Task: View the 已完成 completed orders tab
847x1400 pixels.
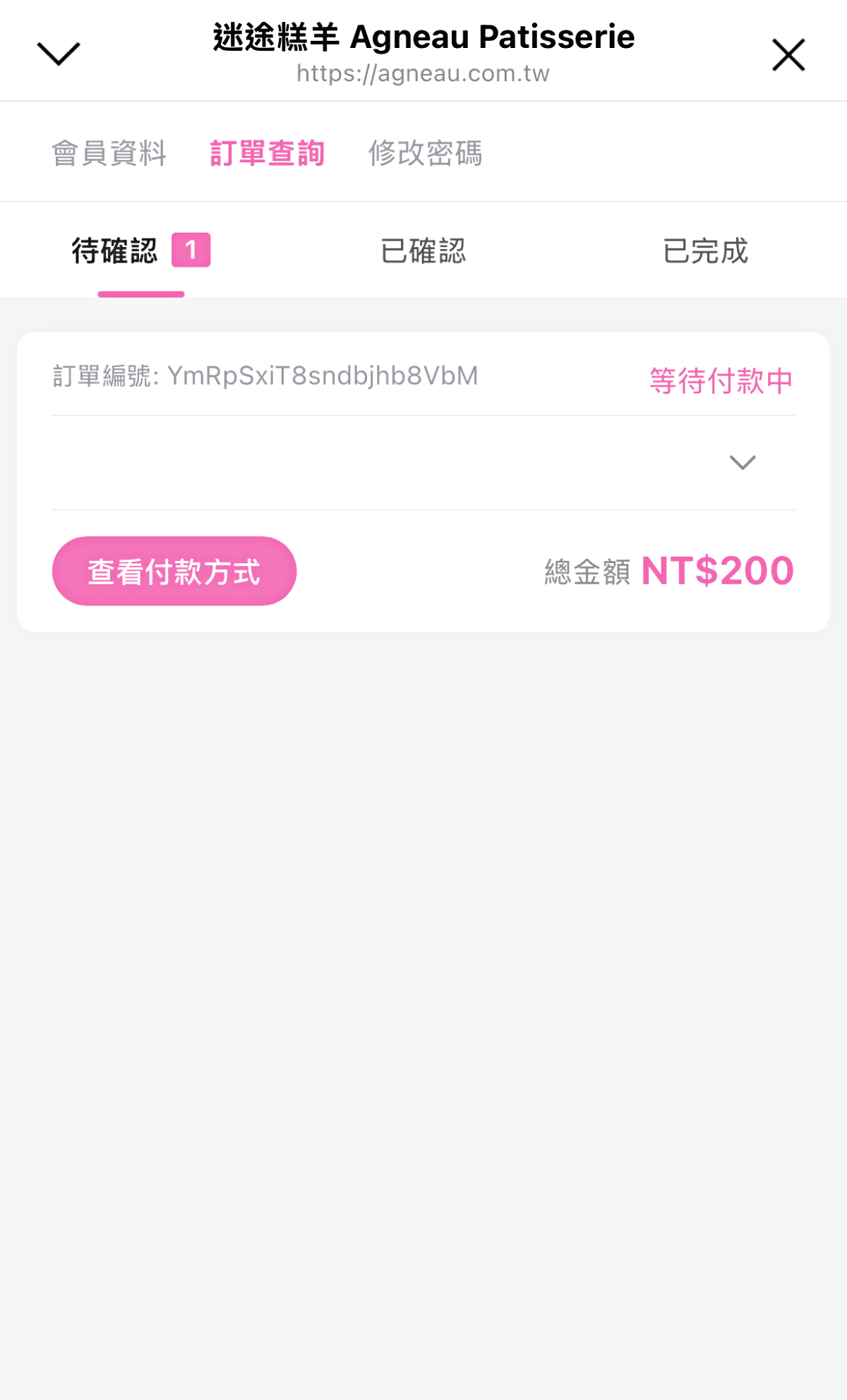Action: coord(705,251)
